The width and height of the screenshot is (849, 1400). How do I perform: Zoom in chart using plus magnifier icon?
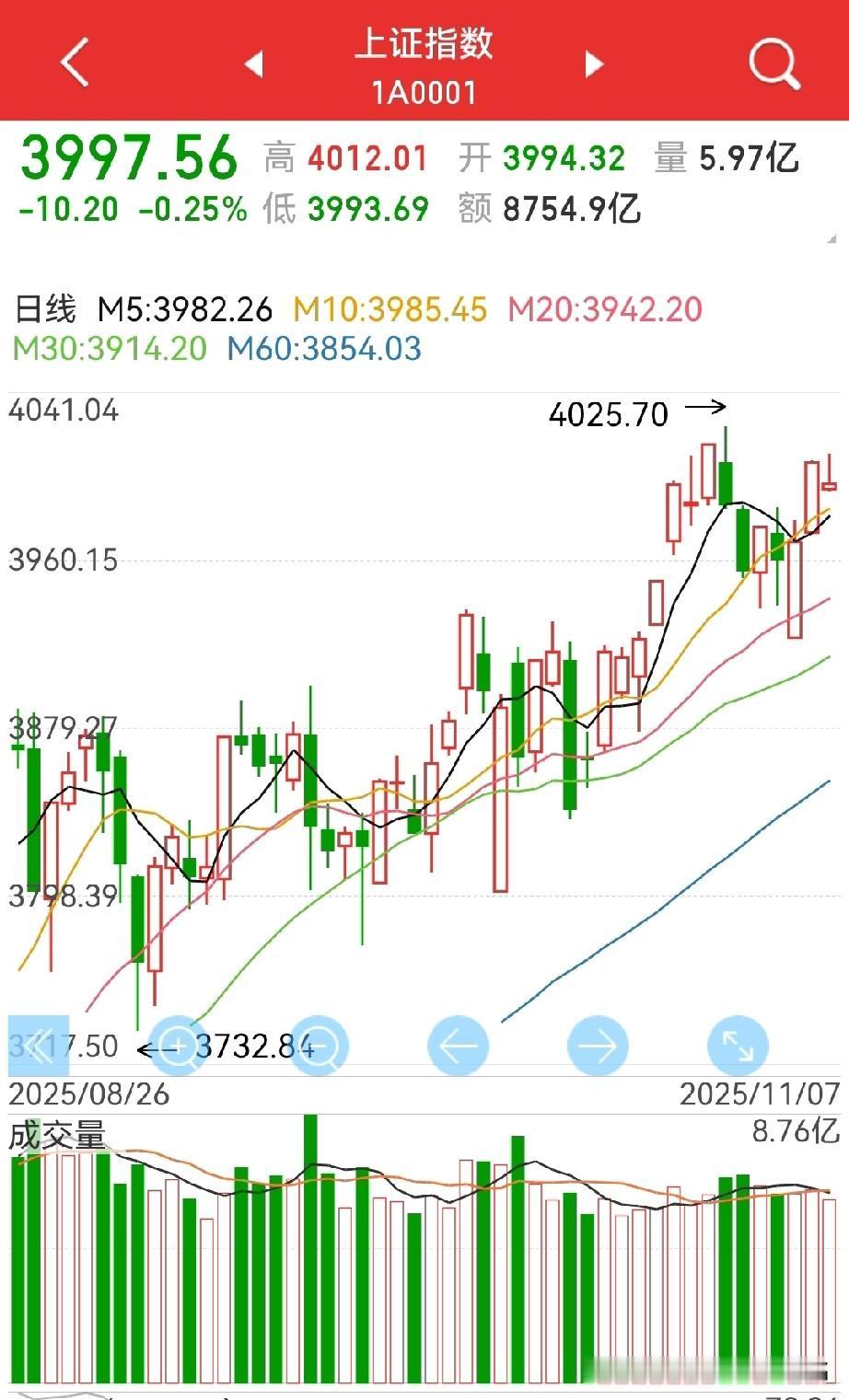pos(180,1046)
